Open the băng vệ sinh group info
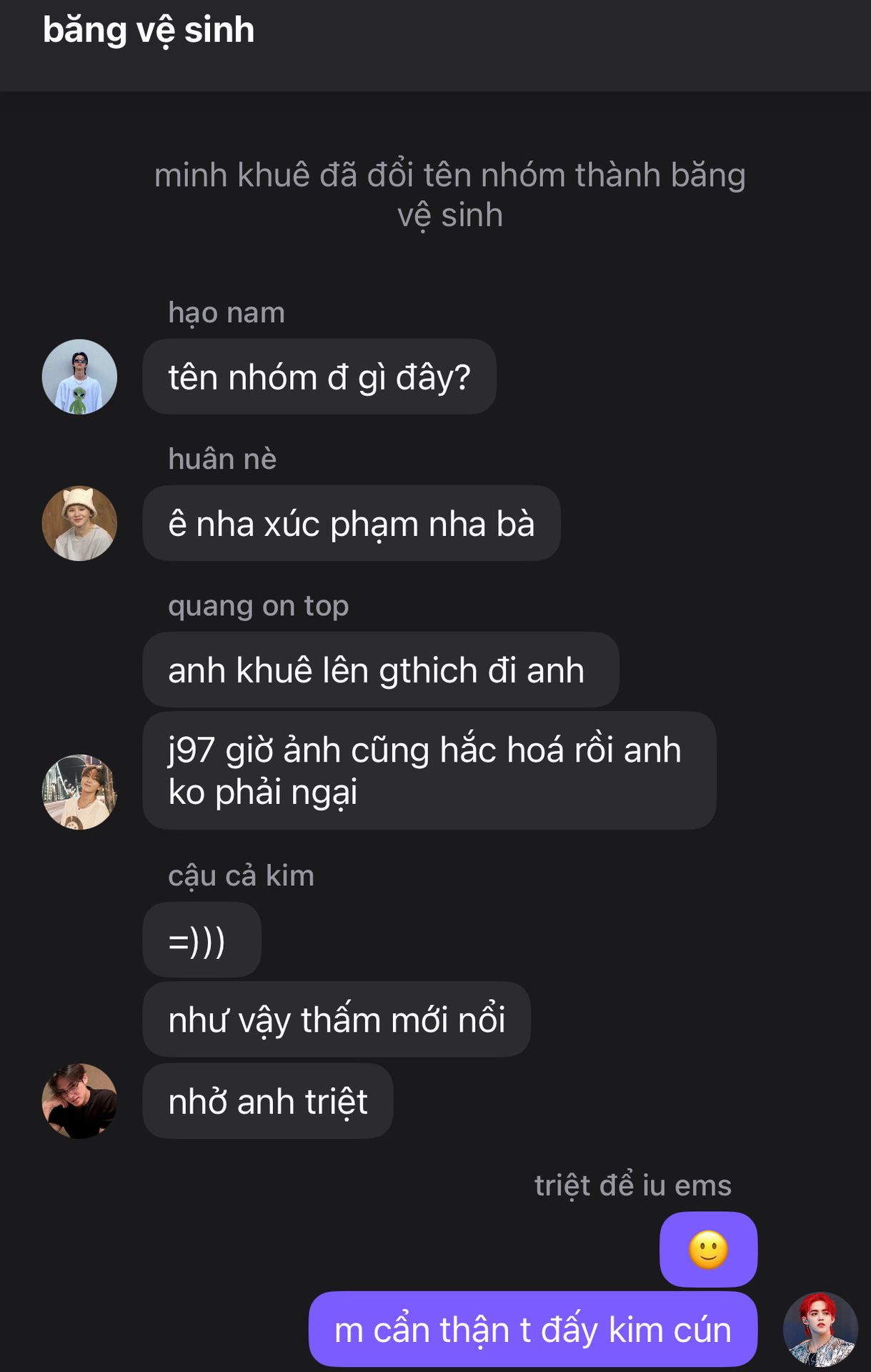Screen dimensions: 871x1372 149,30
